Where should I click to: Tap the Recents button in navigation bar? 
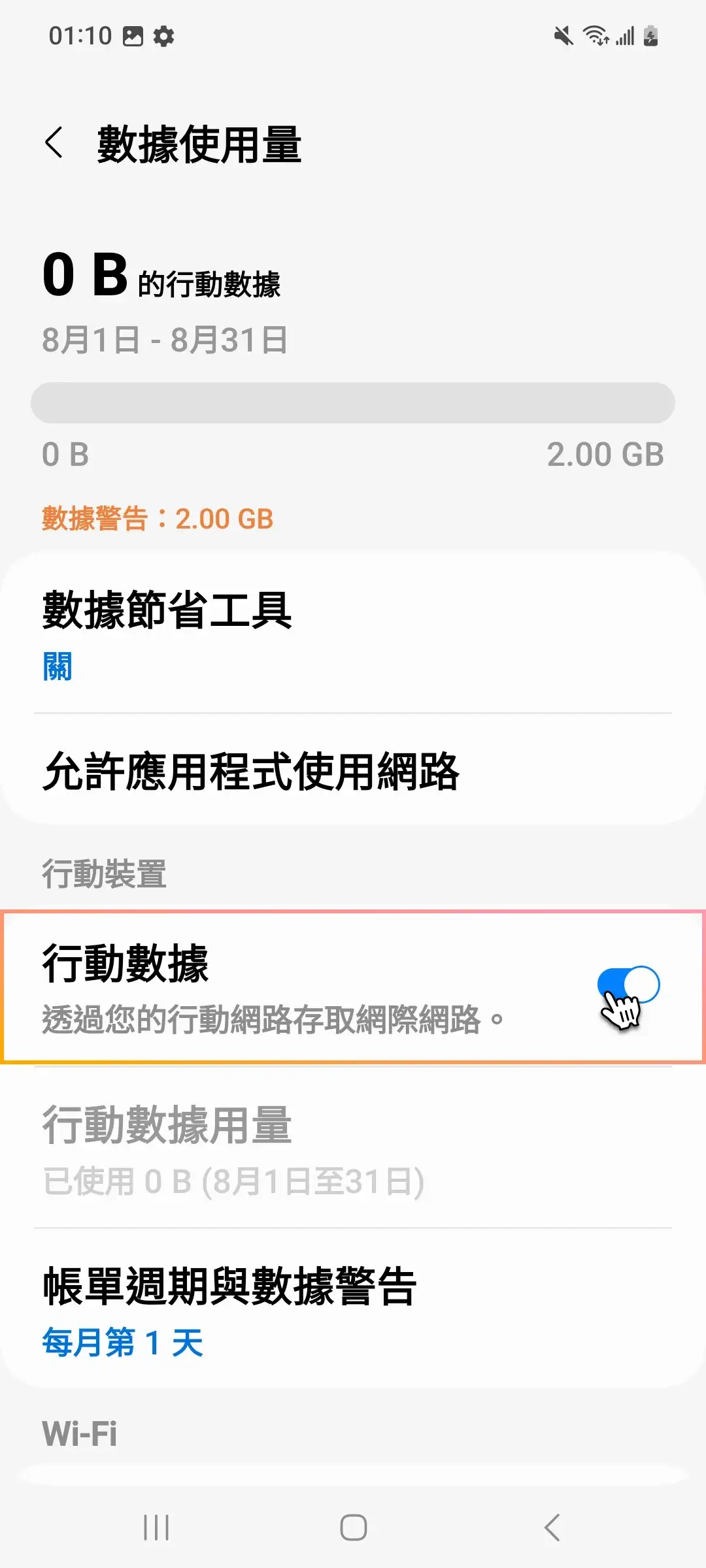[x=156, y=1527]
